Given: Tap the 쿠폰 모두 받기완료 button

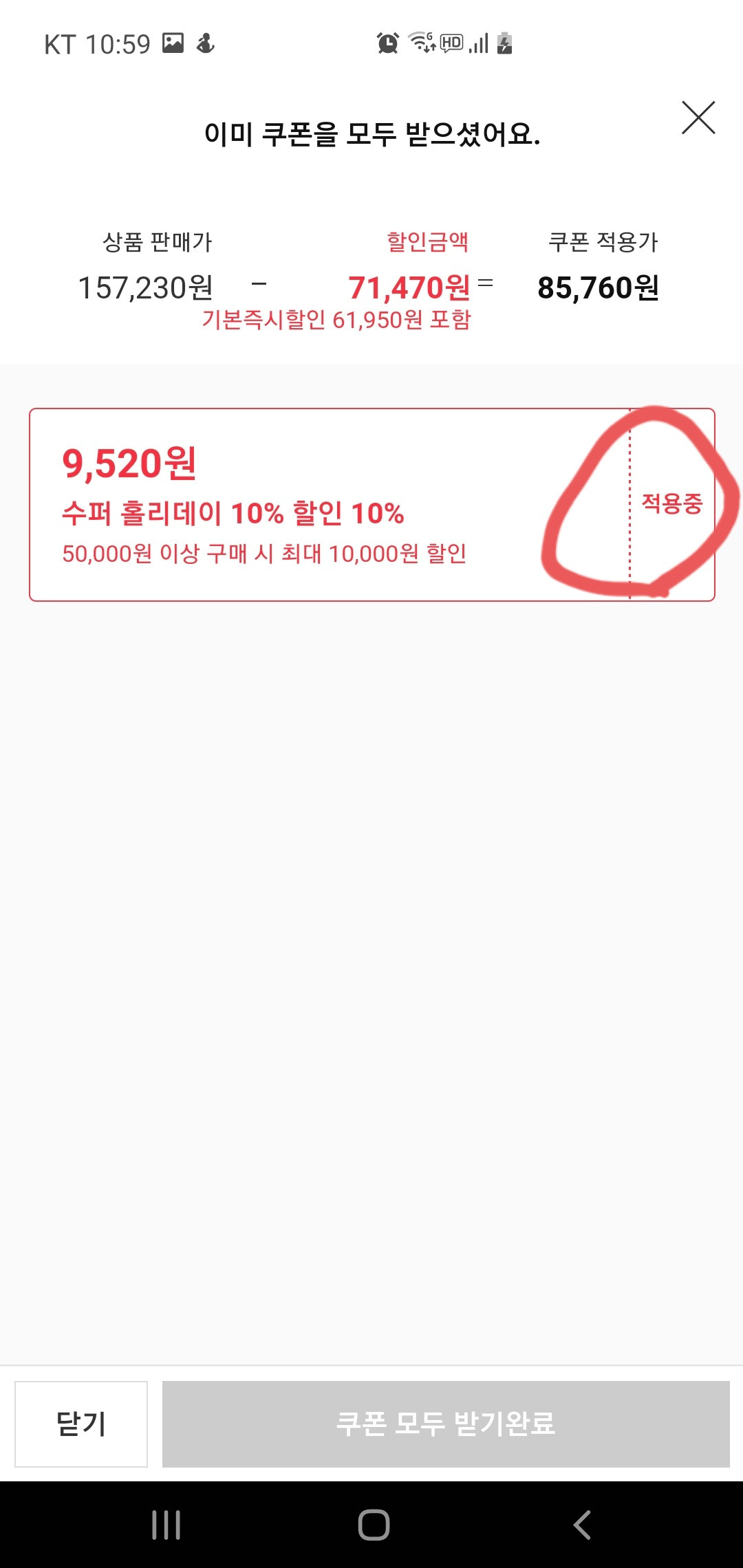Looking at the screenshot, I should [x=446, y=1424].
